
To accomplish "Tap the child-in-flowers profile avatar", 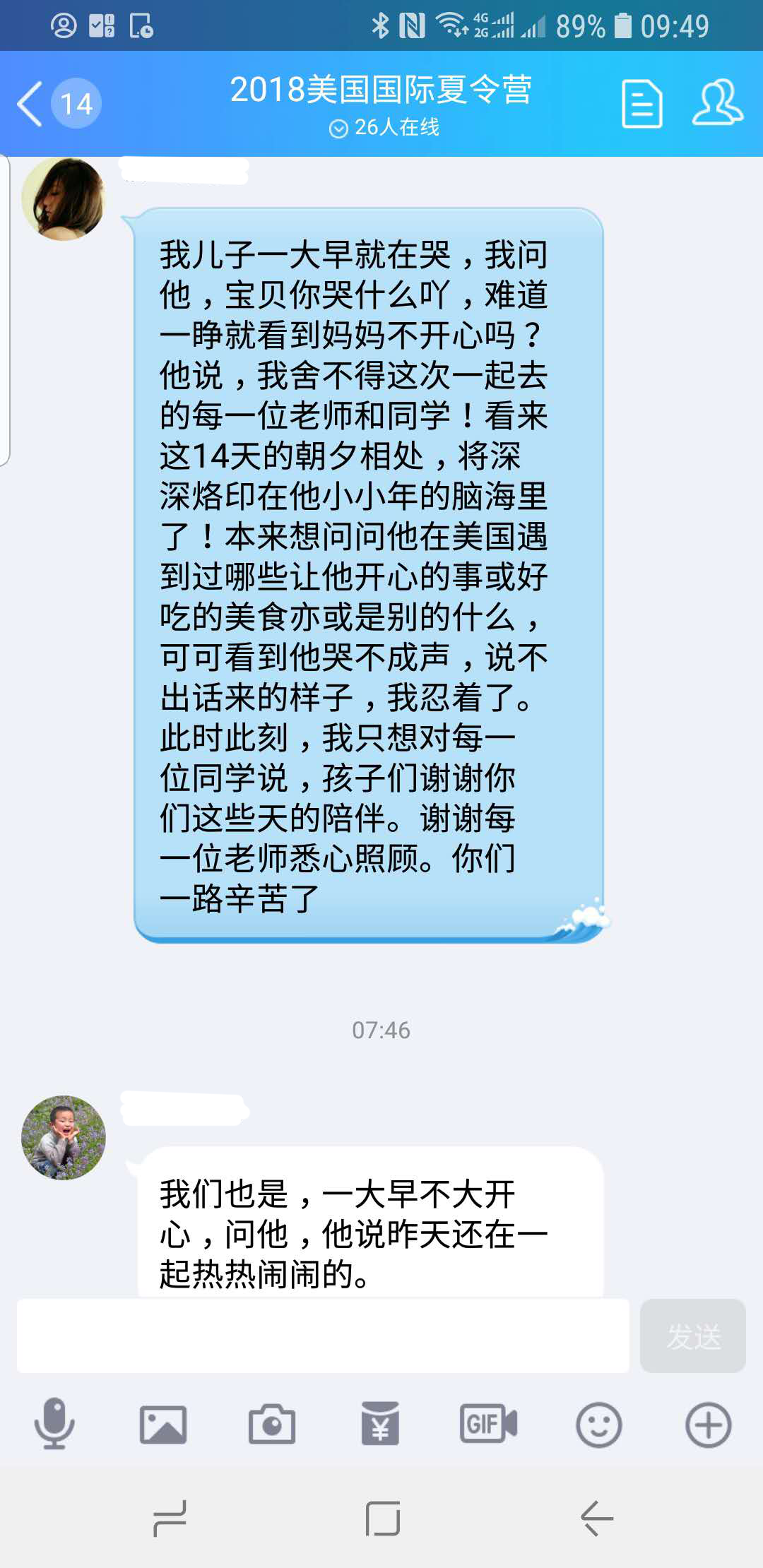I will [x=64, y=1137].
